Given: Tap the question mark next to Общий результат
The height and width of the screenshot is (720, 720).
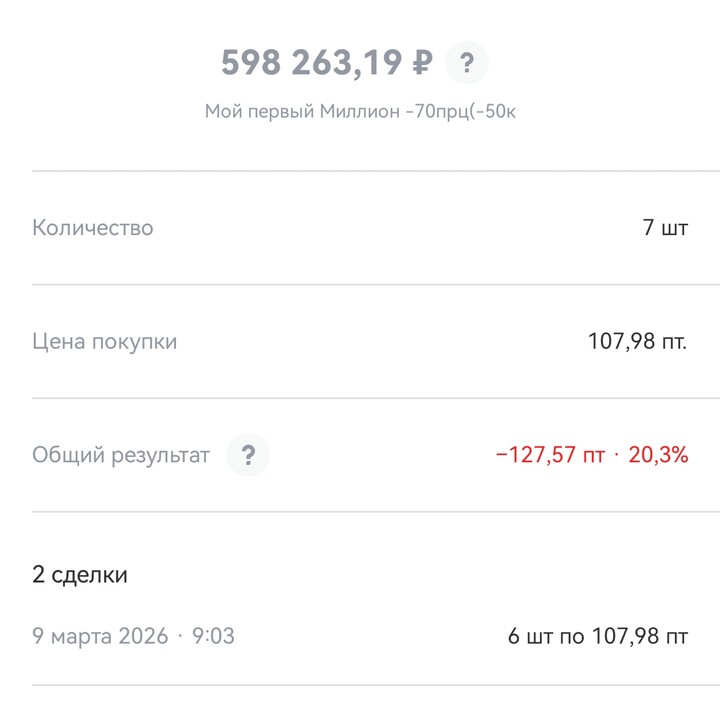Looking at the screenshot, I should tap(248, 456).
